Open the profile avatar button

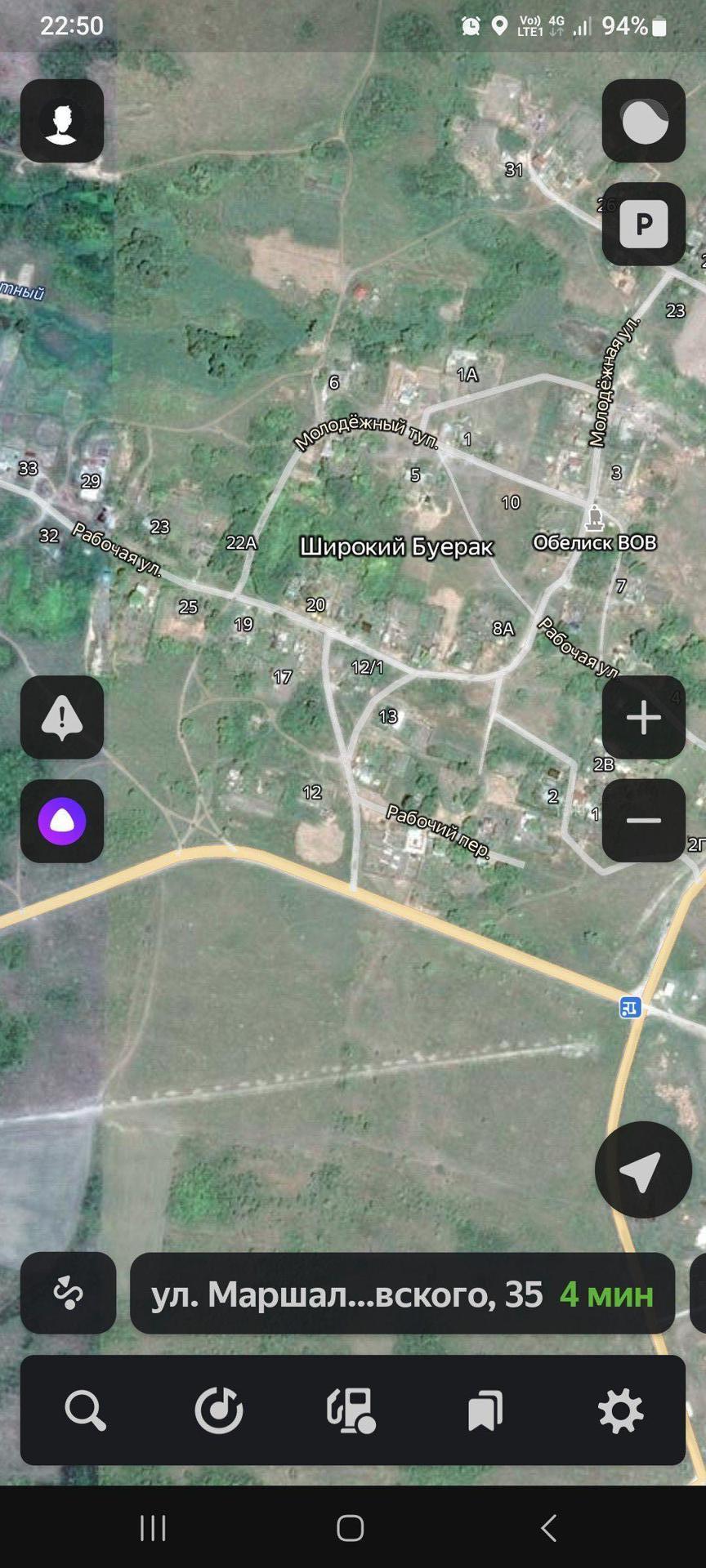point(62,121)
